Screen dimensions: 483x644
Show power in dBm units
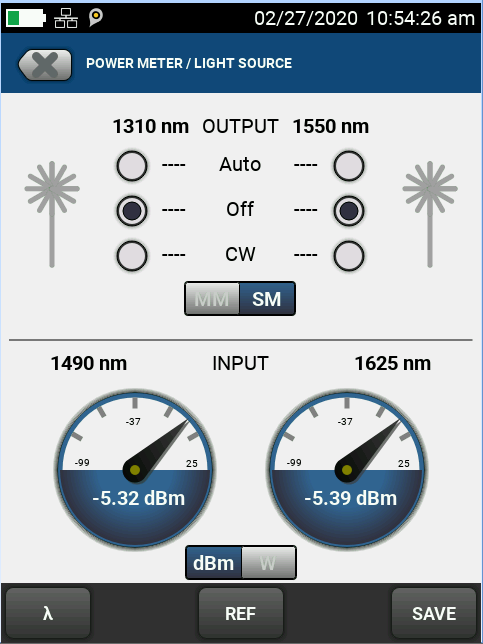pyautogui.click(x=214, y=563)
